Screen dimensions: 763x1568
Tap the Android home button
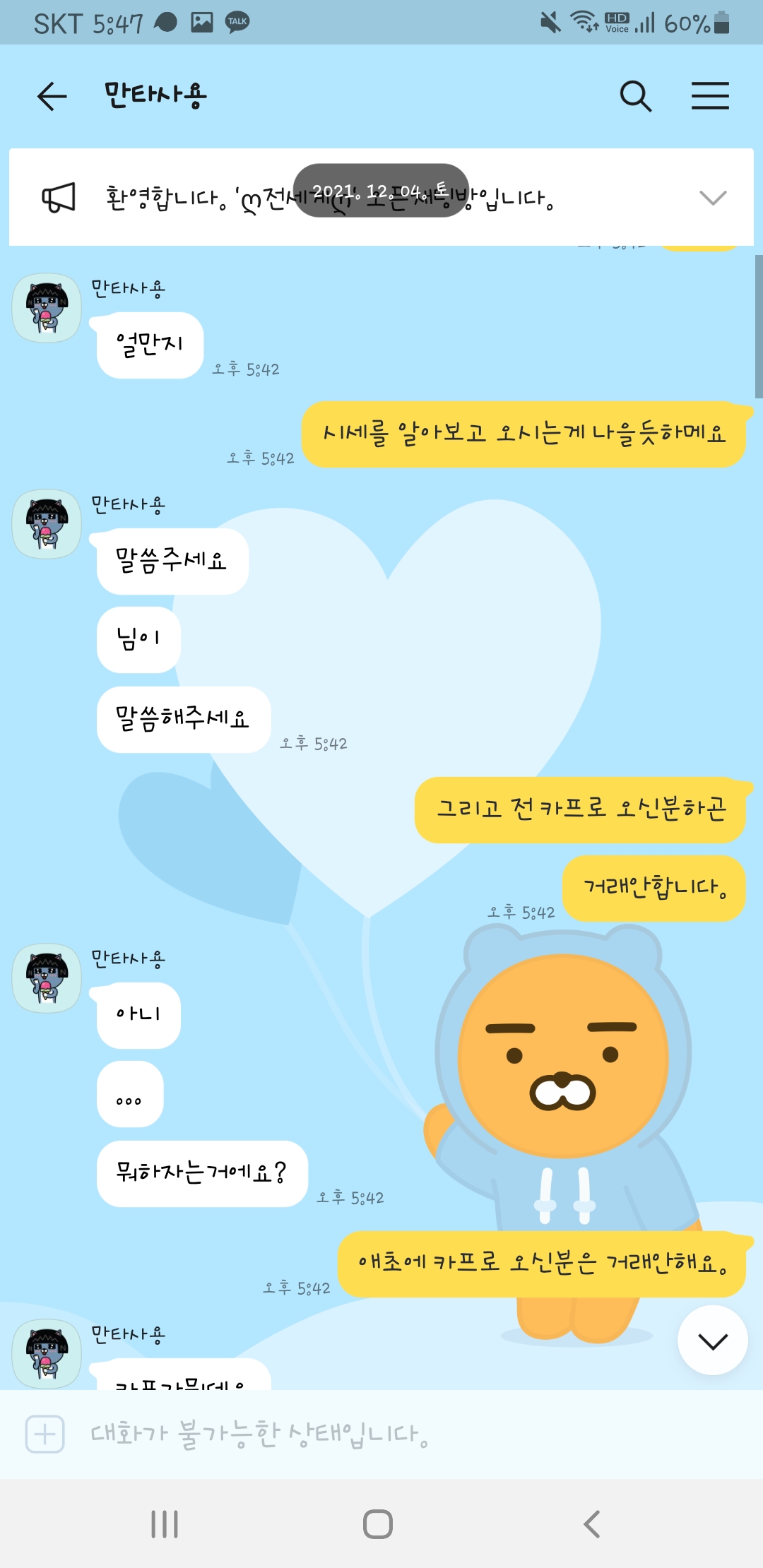pos(378,1524)
